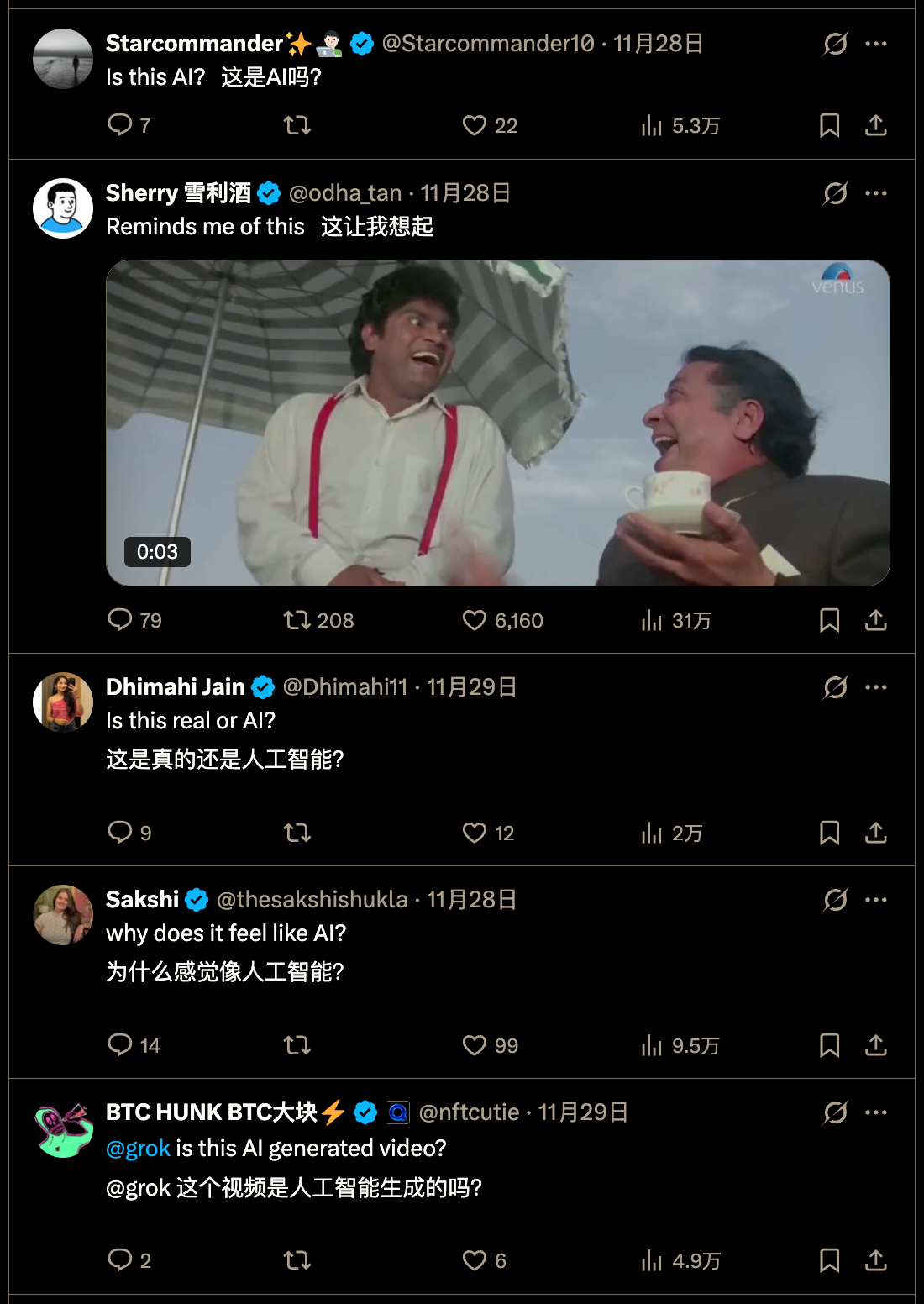Viewport: 924px width, 1304px height.
Task: Share BTC HUNK's post
Action: tap(875, 1260)
